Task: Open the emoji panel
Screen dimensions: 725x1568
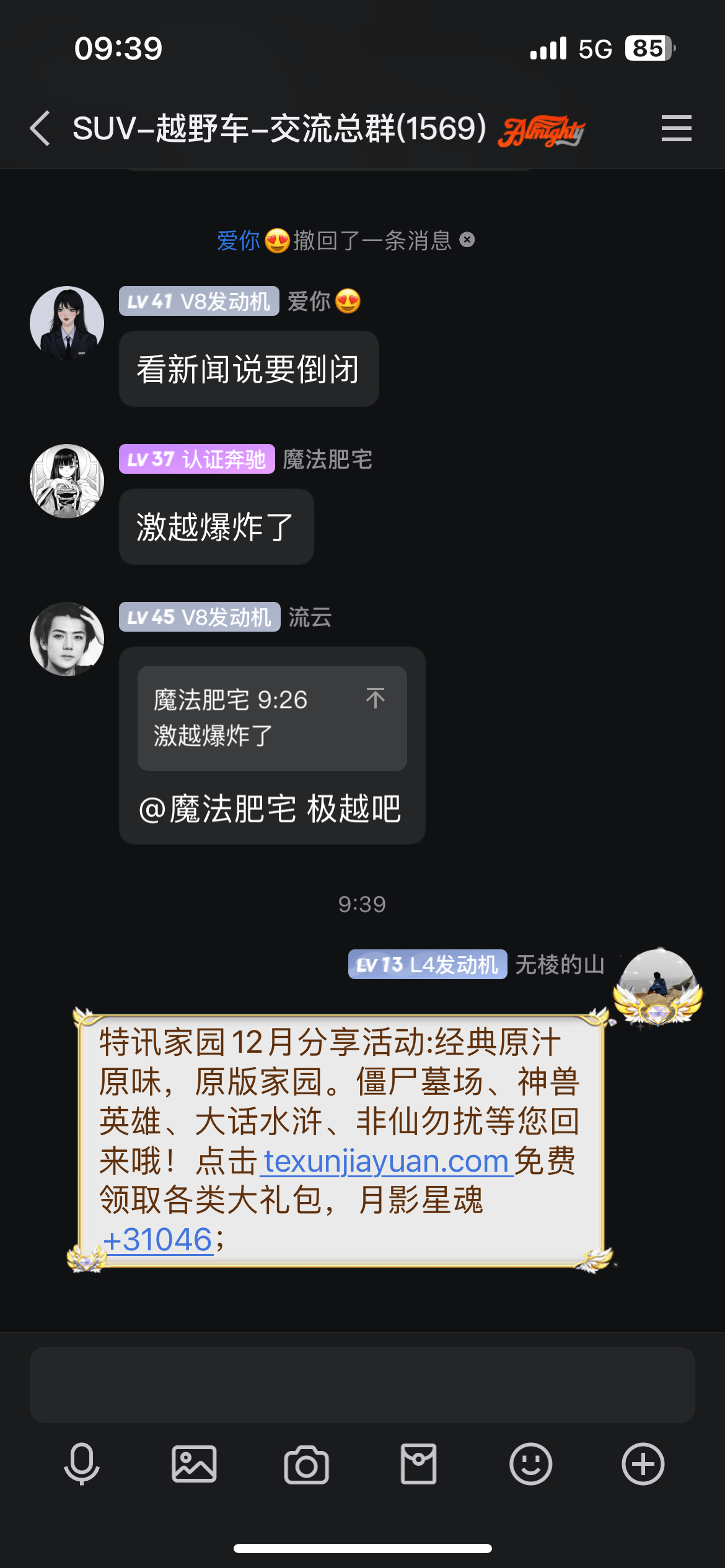Action: (x=530, y=1464)
